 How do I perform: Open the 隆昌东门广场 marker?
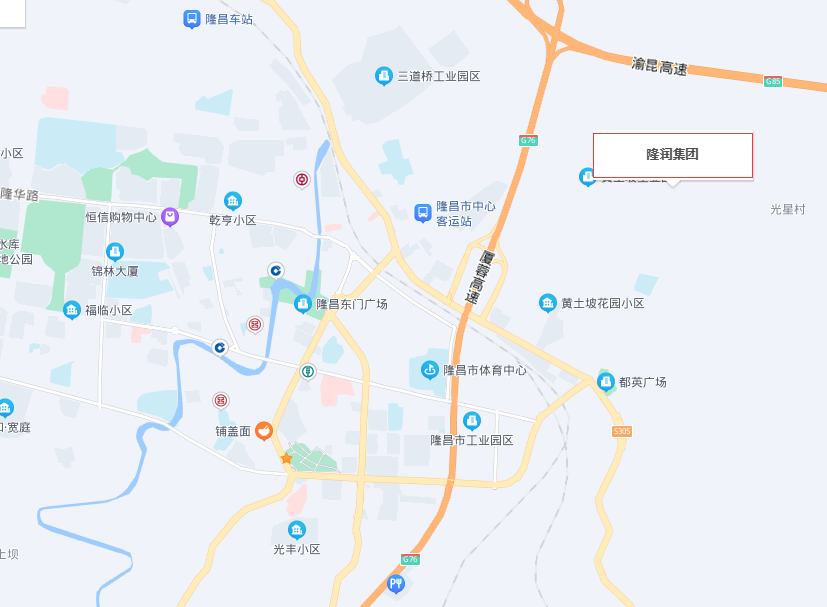coord(303,304)
